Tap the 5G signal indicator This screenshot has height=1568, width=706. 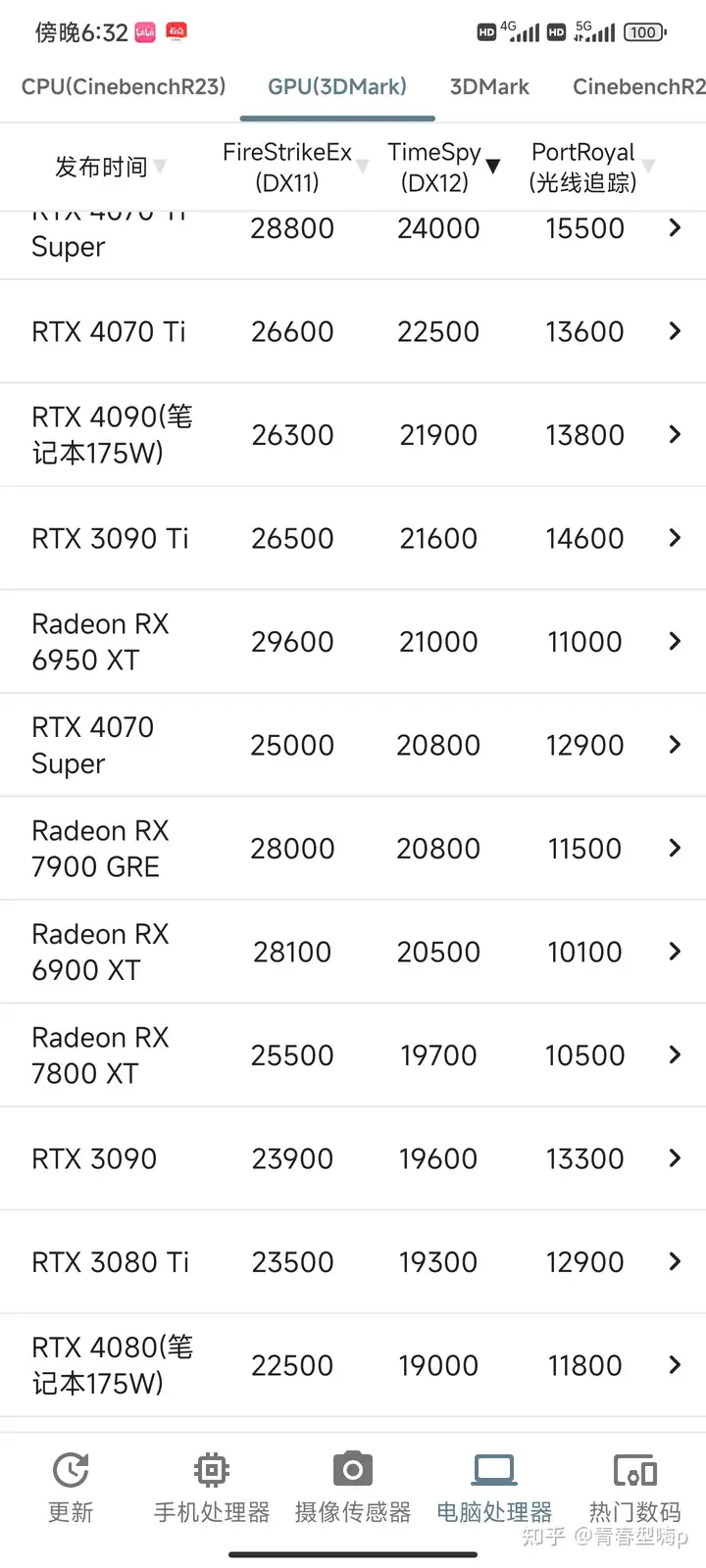click(590, 31)
